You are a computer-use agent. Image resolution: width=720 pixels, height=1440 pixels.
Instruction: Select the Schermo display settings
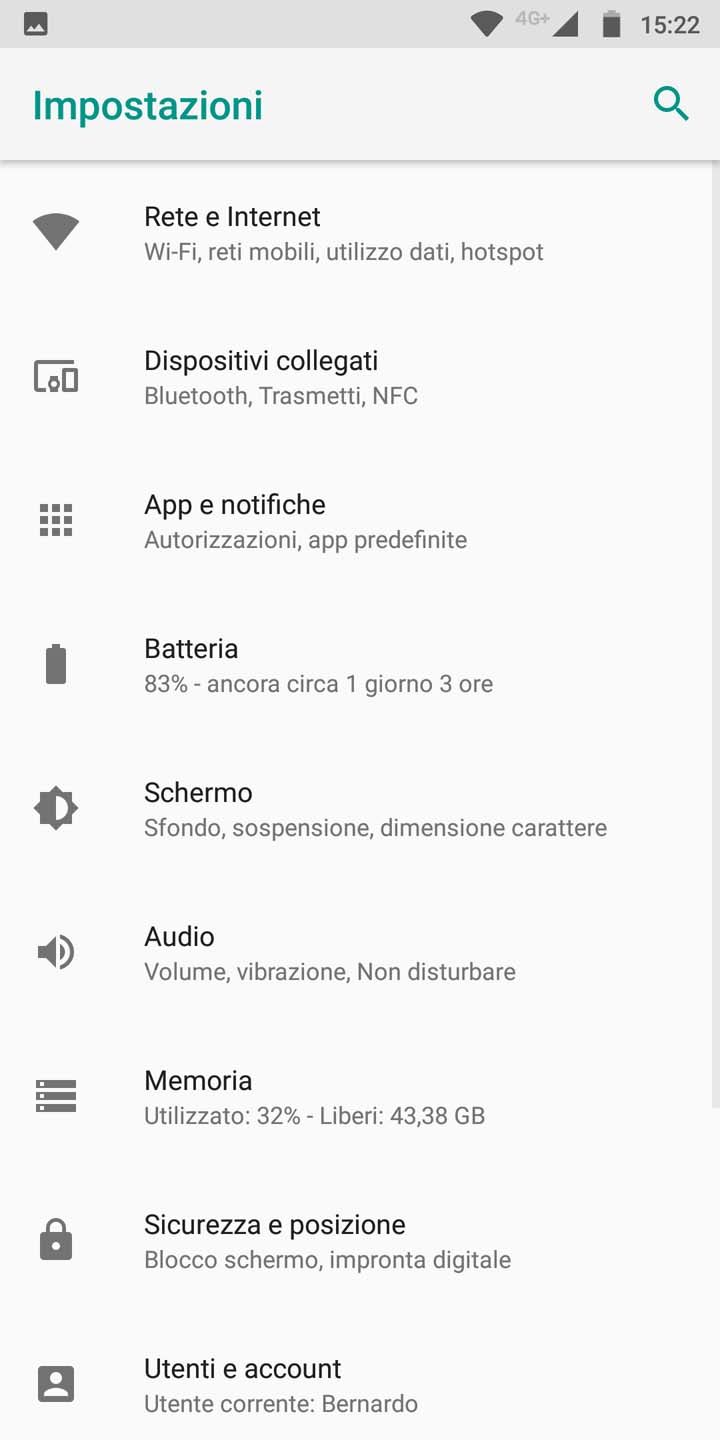pyautogui.click(x=360, y=810)
